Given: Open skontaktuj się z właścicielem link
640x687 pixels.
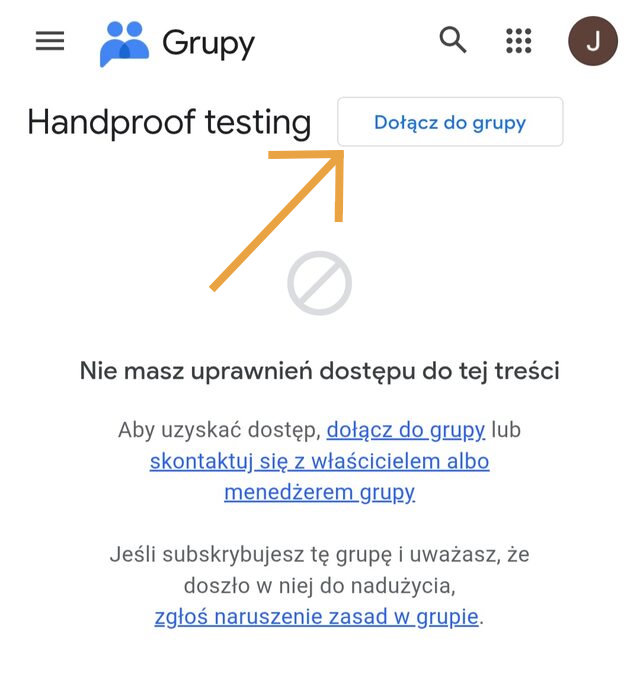Looking at the screenshot, I should coord(319,477).
